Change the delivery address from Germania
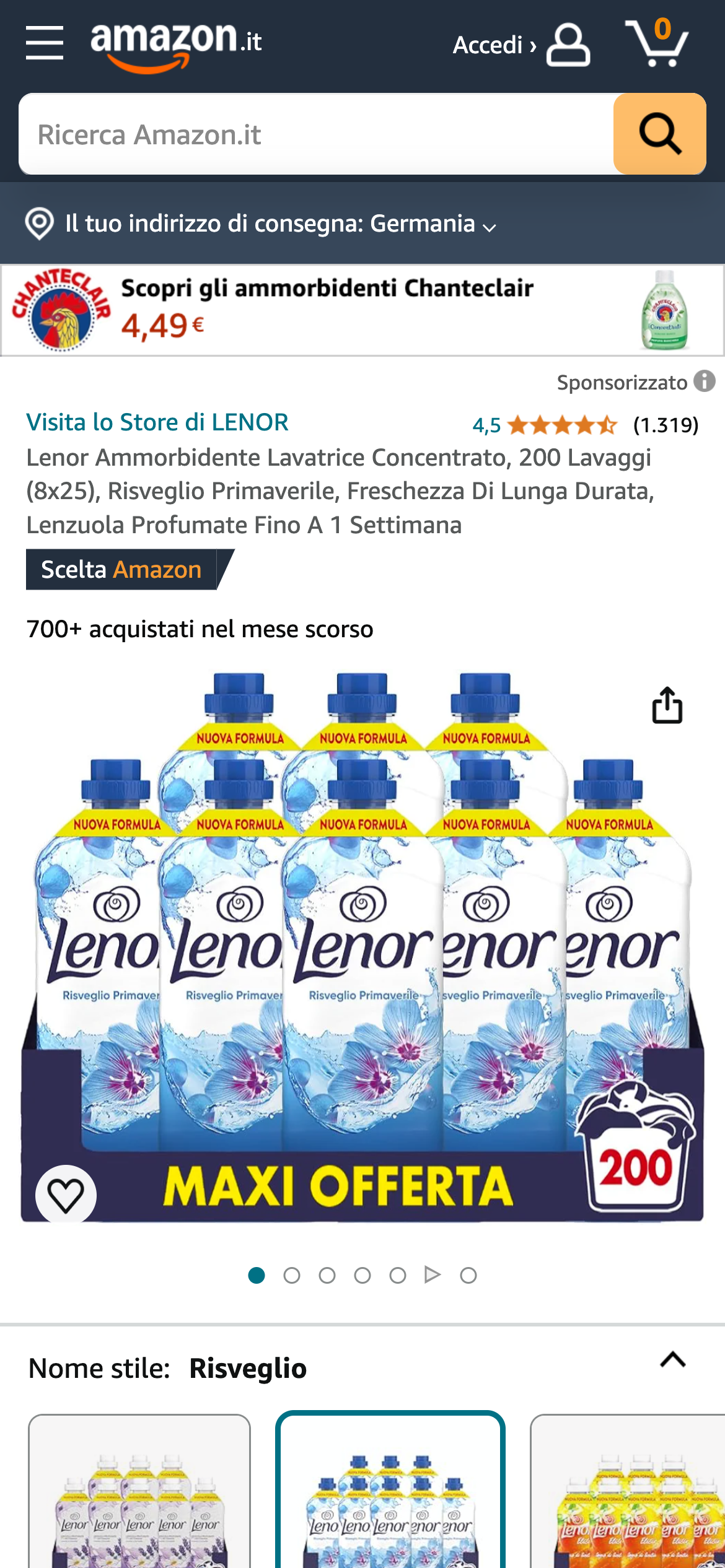Screen dimensions: 725x1568 [x=260, y=224]
